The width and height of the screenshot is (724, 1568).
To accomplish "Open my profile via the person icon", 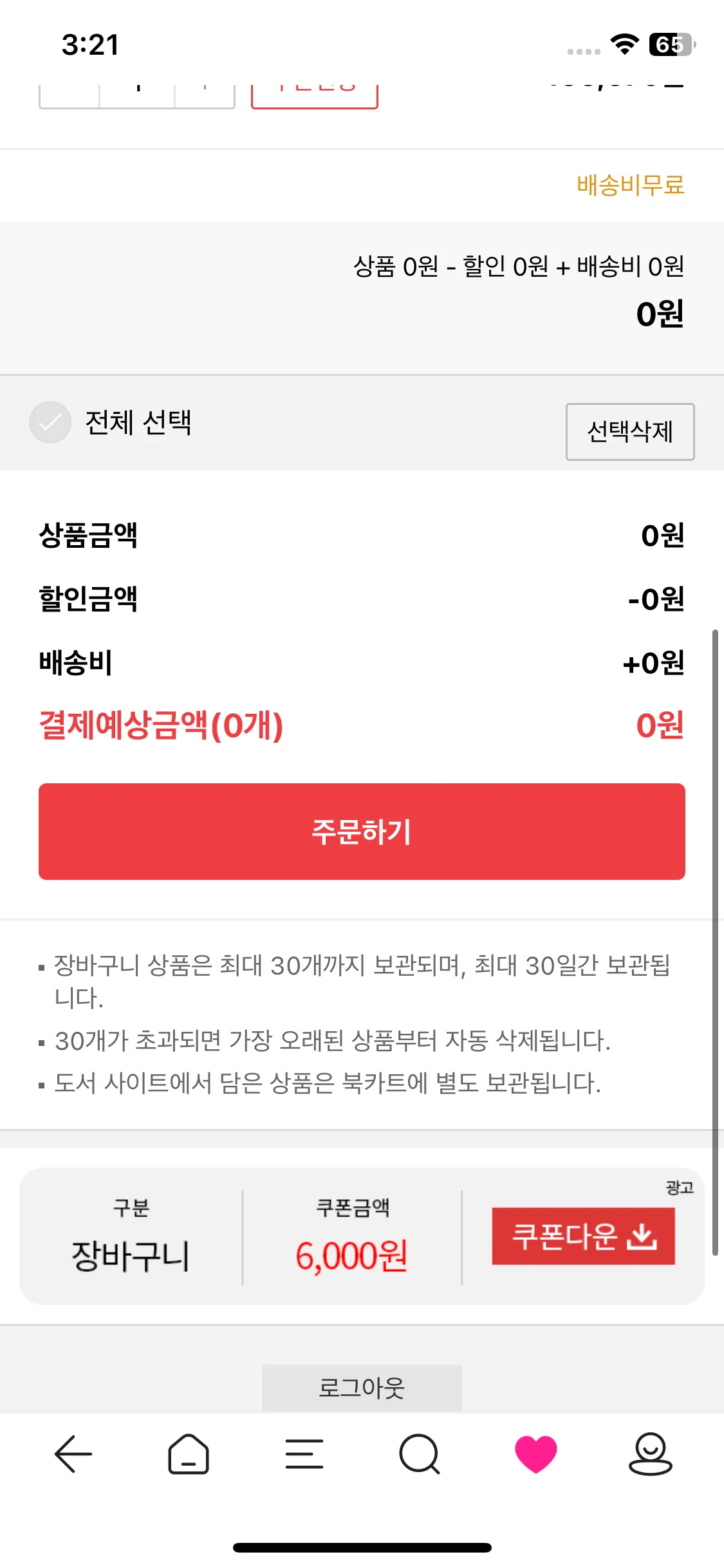I will tap(652, 1453).
